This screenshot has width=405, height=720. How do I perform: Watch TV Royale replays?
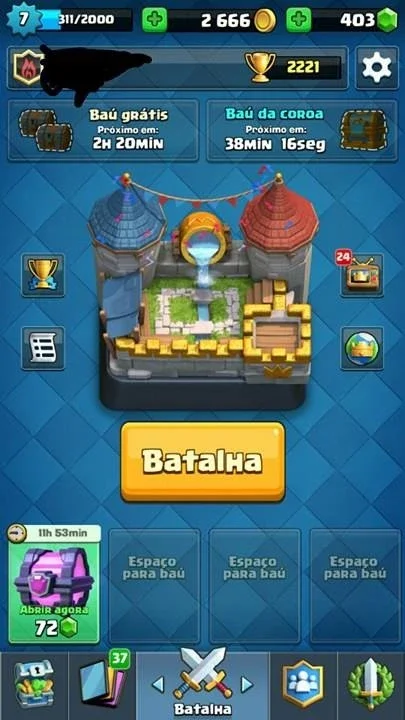click(362, 275)
